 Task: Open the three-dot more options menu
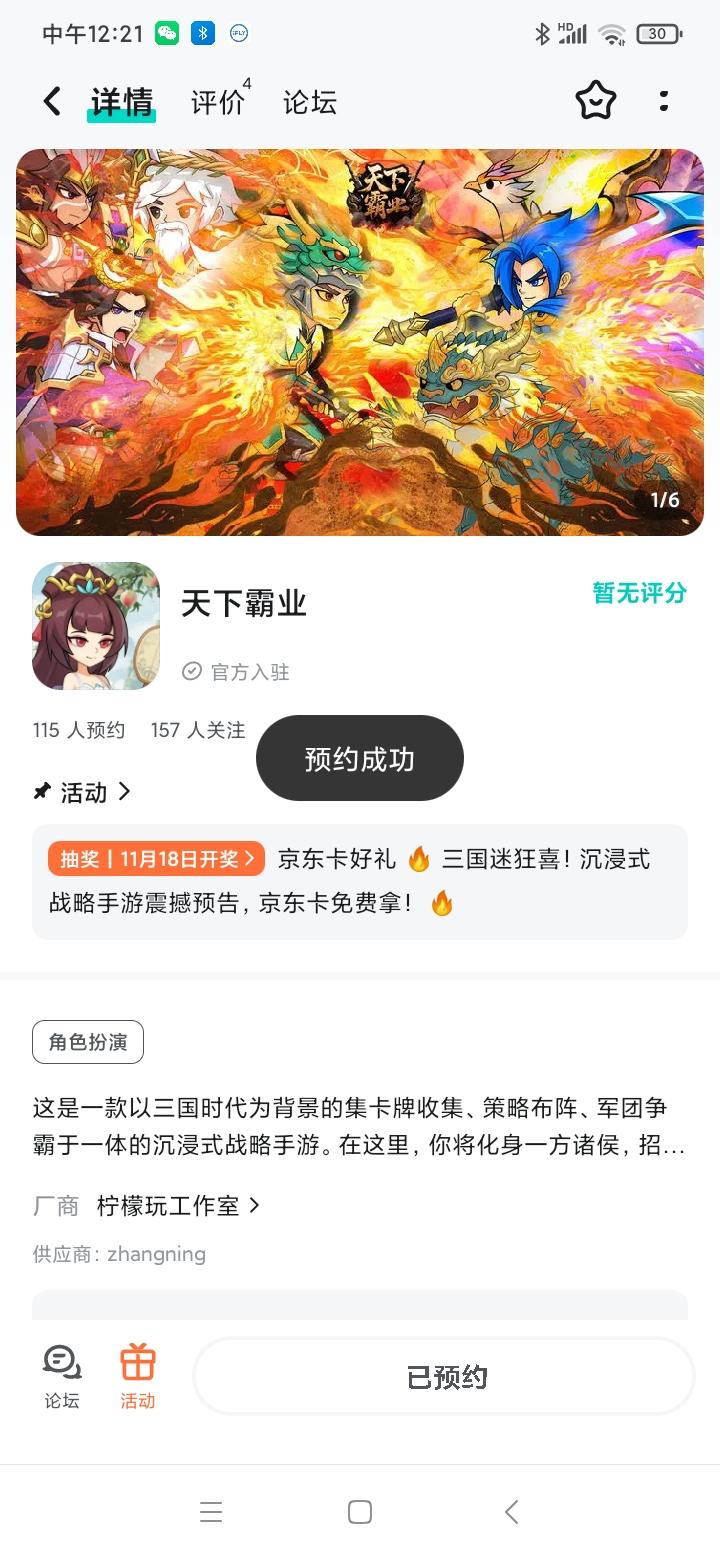click(x=664, y=101)
